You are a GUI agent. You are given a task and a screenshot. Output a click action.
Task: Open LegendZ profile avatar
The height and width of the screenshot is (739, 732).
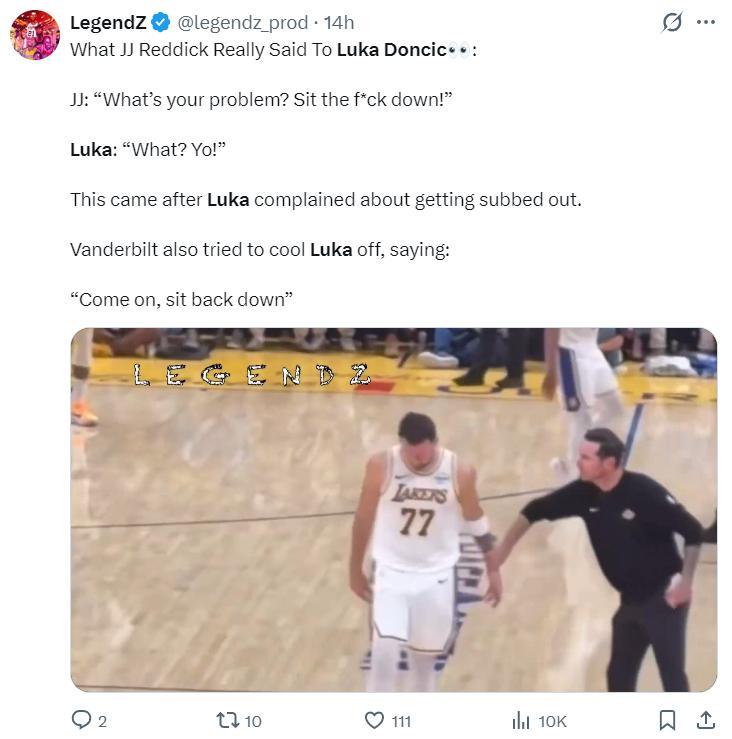click(x=35, y=35)
